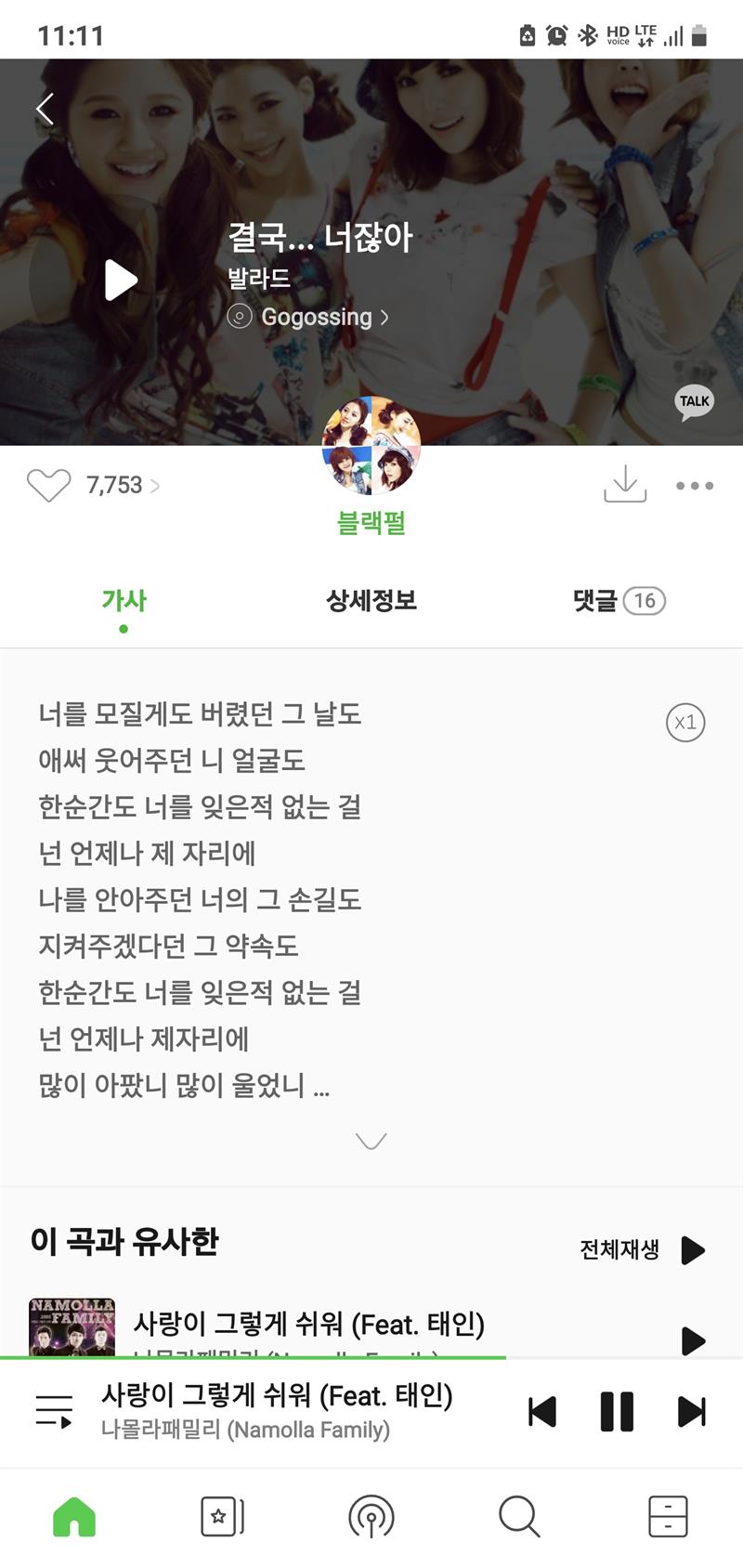Viewport: 743px width, 1568px height.
Task: Go back using the top-left arrow
Action: pyautogui.click(x=45, y=109)
